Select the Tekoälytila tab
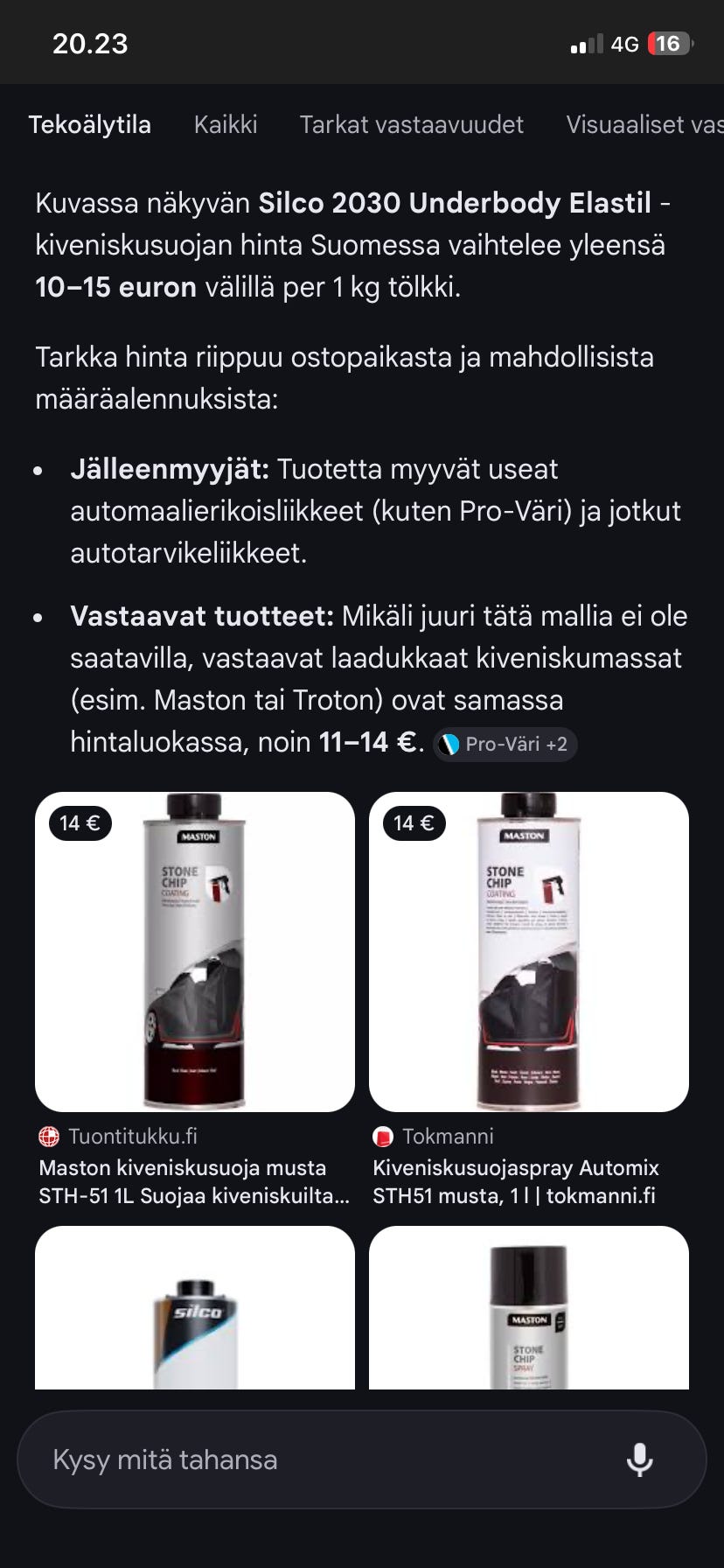Screen dimensions: 724x1568 pos(91,124)
